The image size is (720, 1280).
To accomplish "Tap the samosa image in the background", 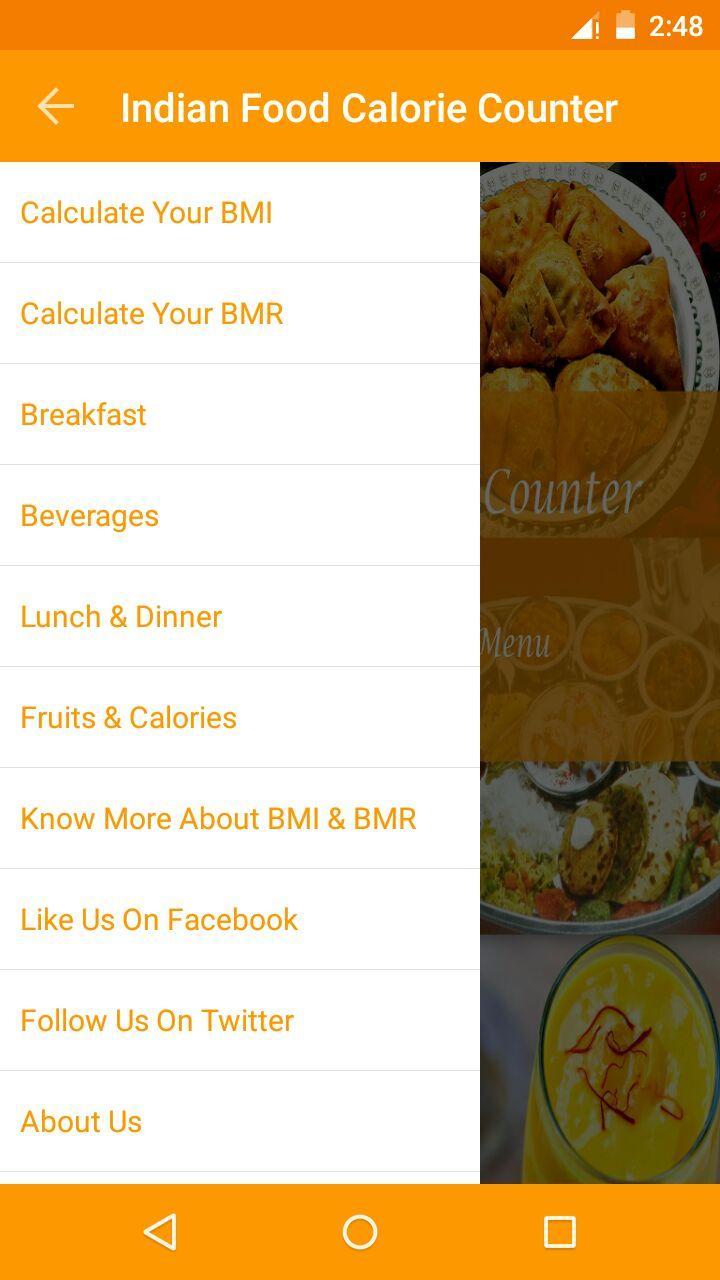I will pyautogui.click(x=600, y=280).
